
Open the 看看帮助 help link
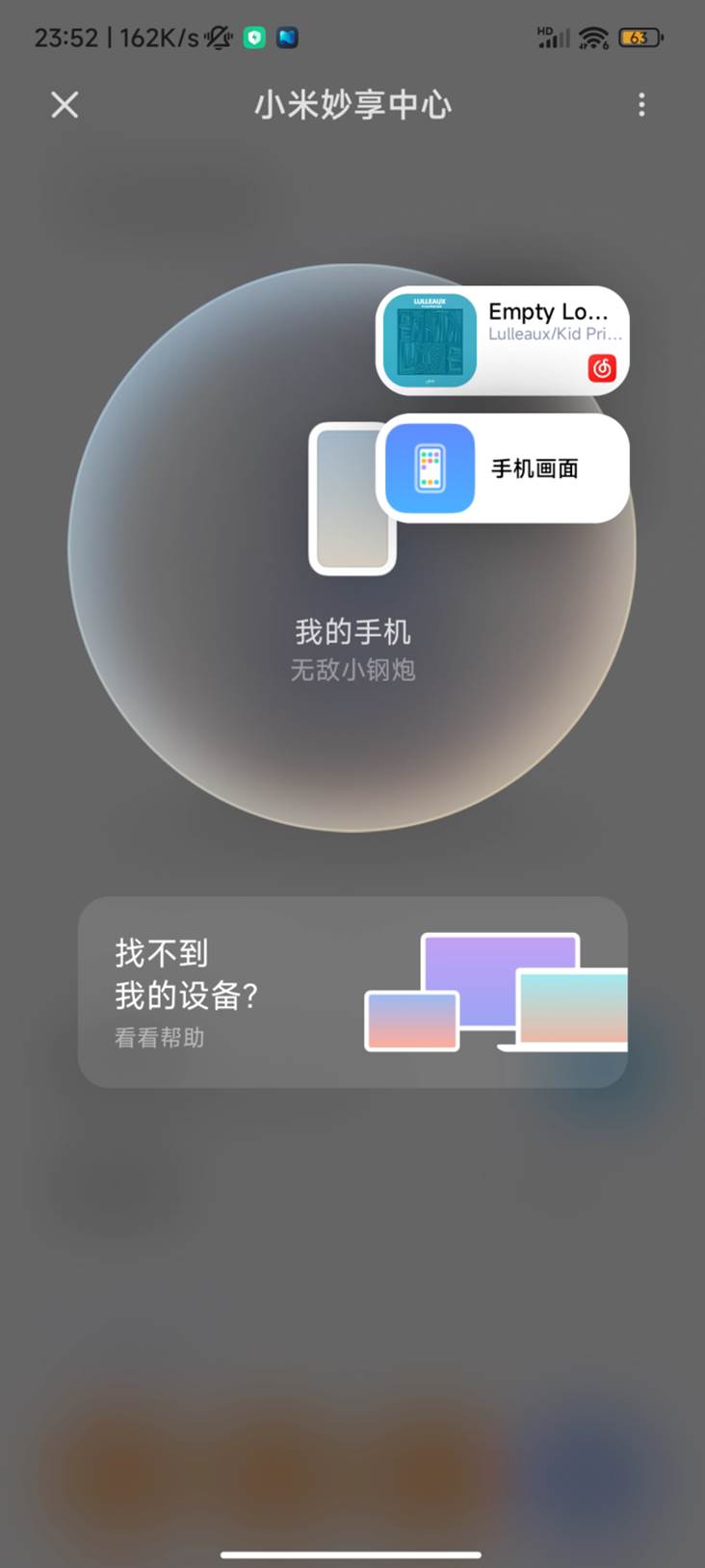158,1037
